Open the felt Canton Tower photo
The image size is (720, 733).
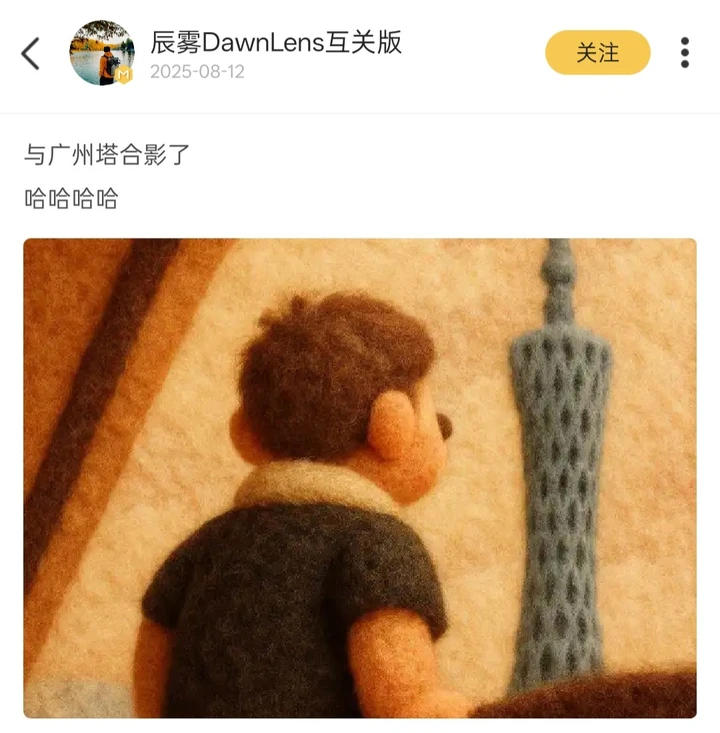point(360,478)
